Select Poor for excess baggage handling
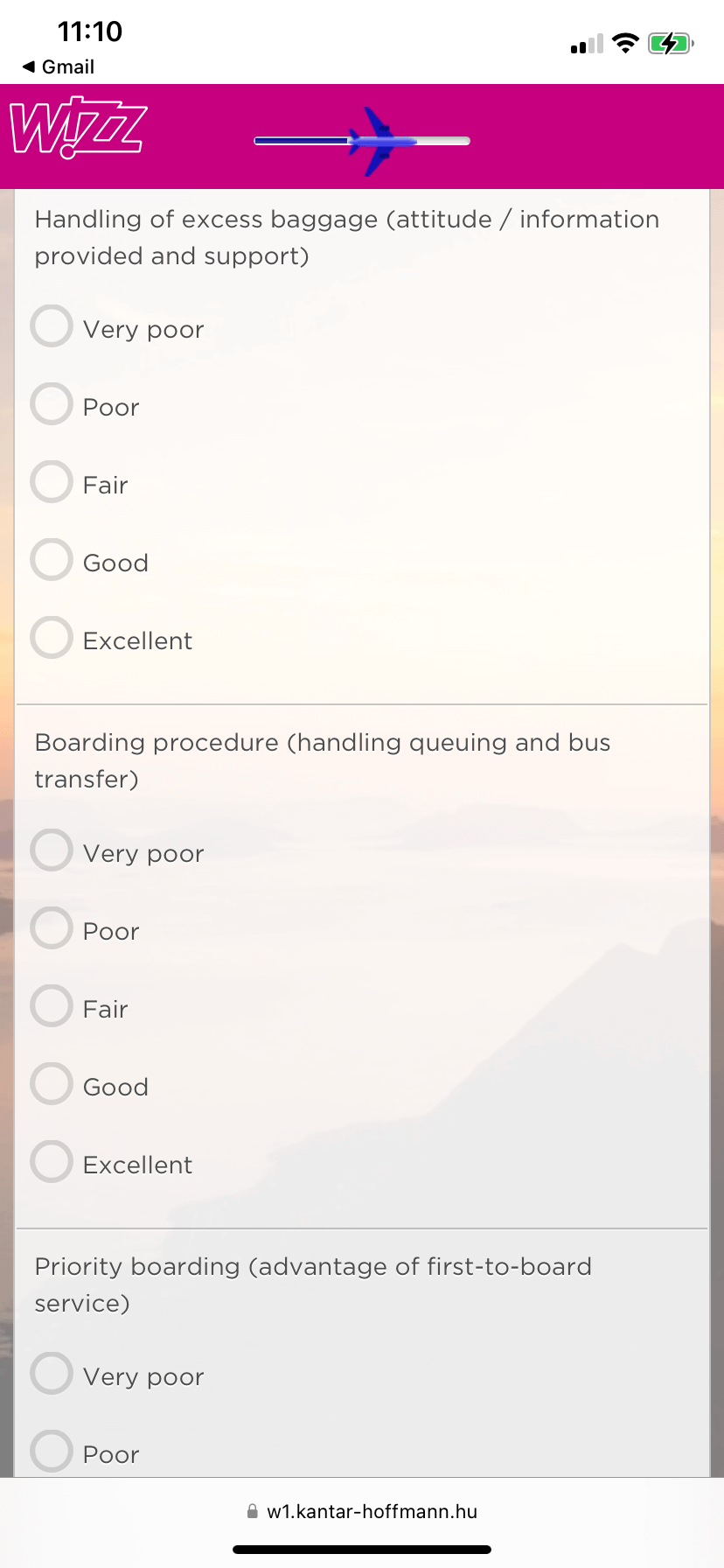This screenshot has height=1568, width=724. pos(52,404)
